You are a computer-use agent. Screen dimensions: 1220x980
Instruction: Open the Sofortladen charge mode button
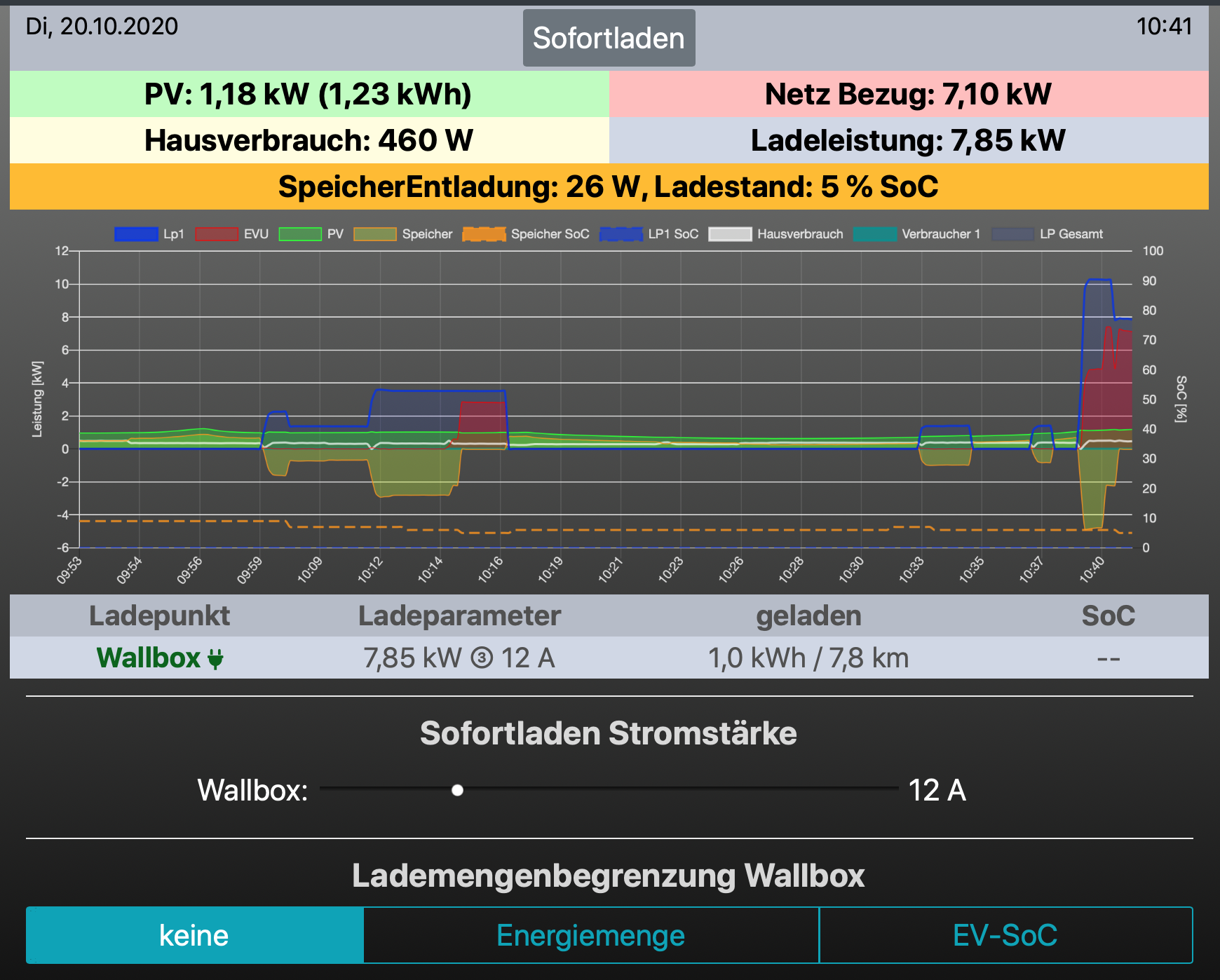click(x=609, y=38)
